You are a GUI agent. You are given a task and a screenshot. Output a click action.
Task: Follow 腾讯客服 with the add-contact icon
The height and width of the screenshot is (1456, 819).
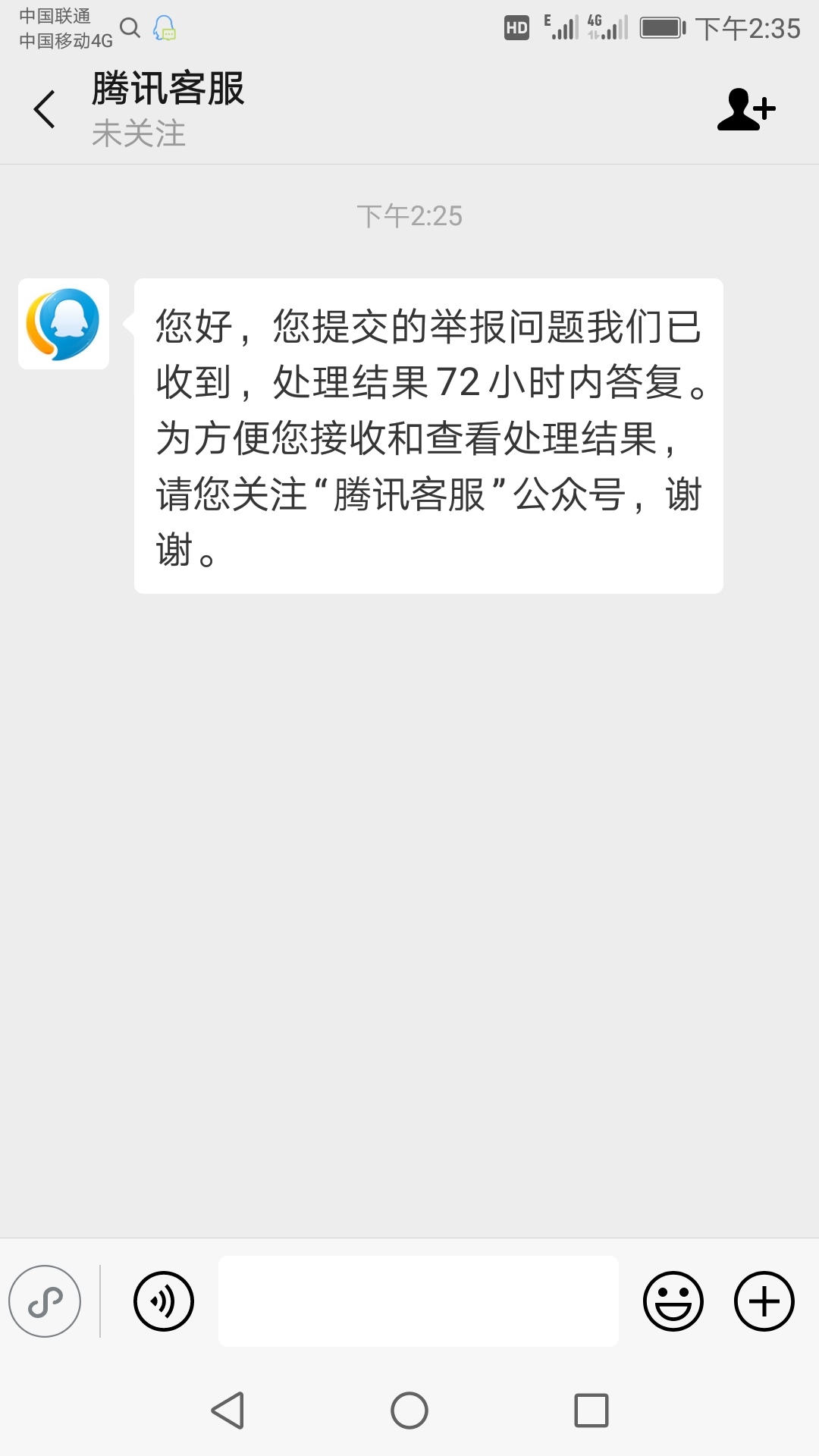(x=746, y=109)
